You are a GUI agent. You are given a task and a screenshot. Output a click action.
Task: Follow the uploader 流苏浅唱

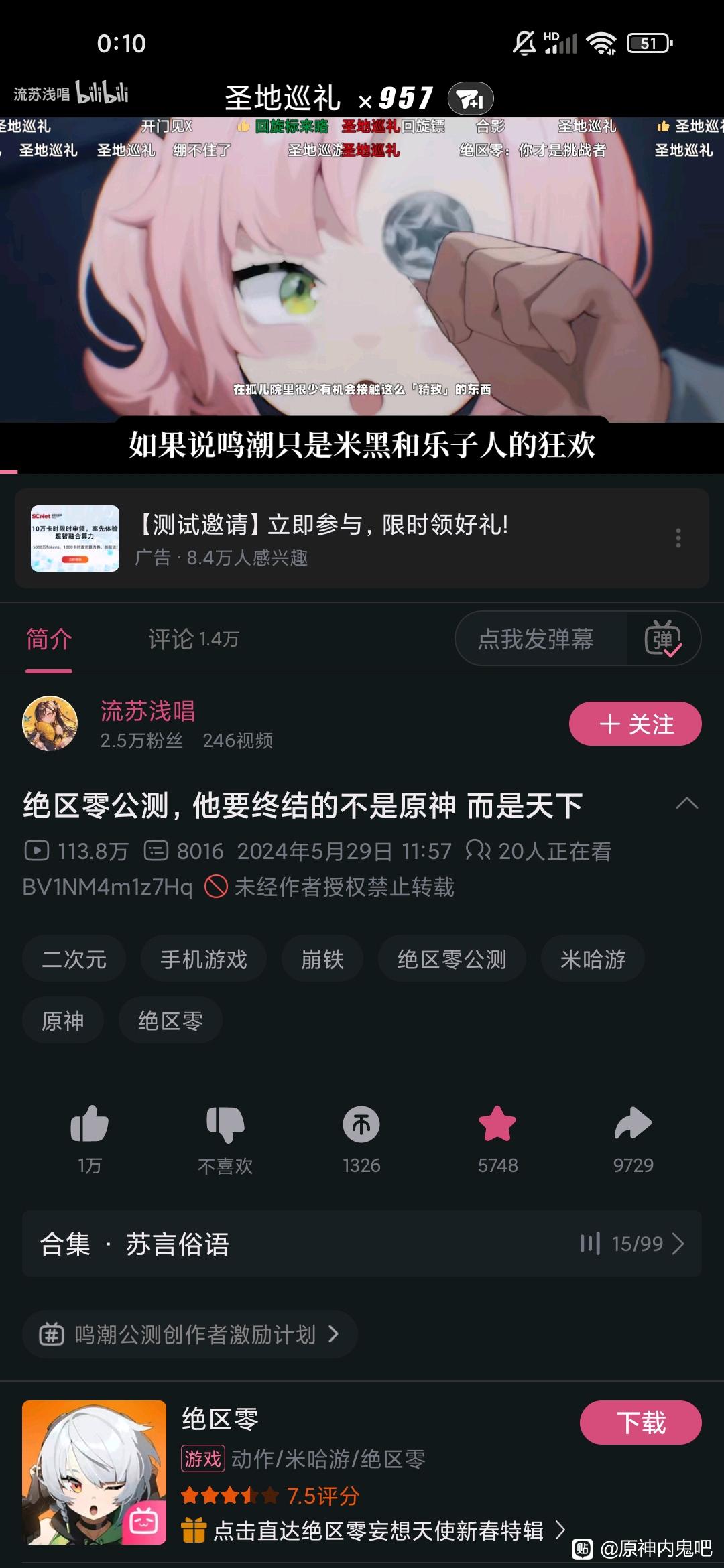point(635,724)
